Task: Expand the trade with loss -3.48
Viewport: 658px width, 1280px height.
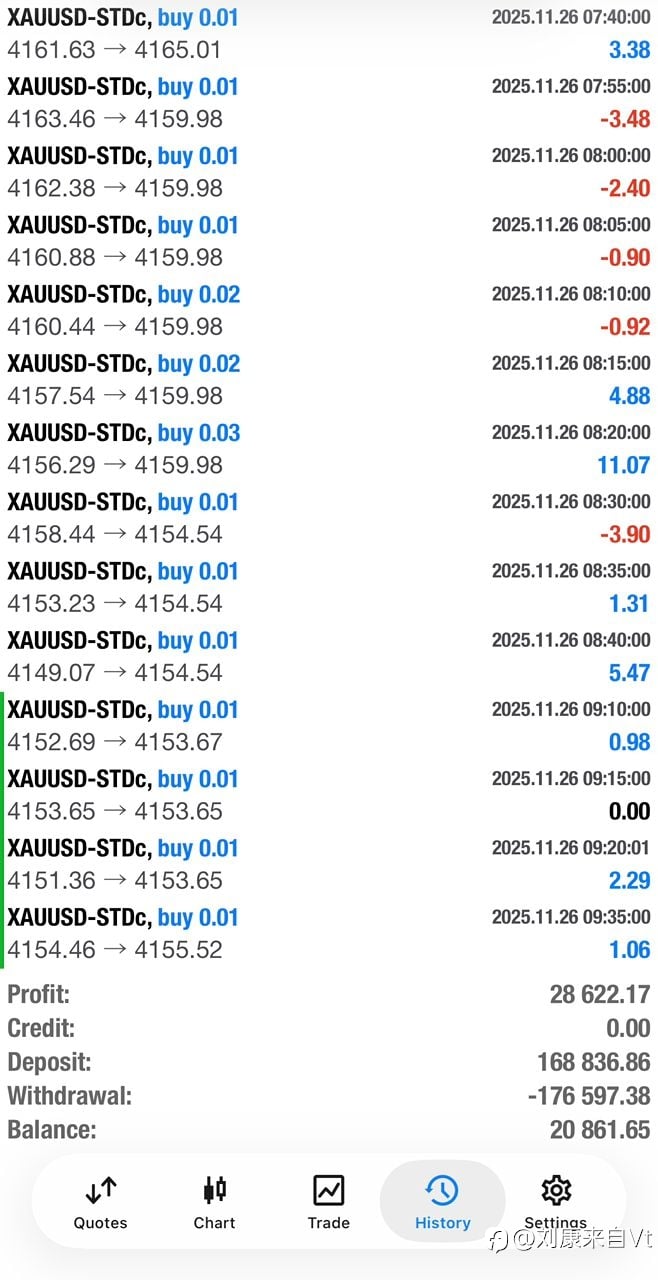Action: (x=329, y=103)
